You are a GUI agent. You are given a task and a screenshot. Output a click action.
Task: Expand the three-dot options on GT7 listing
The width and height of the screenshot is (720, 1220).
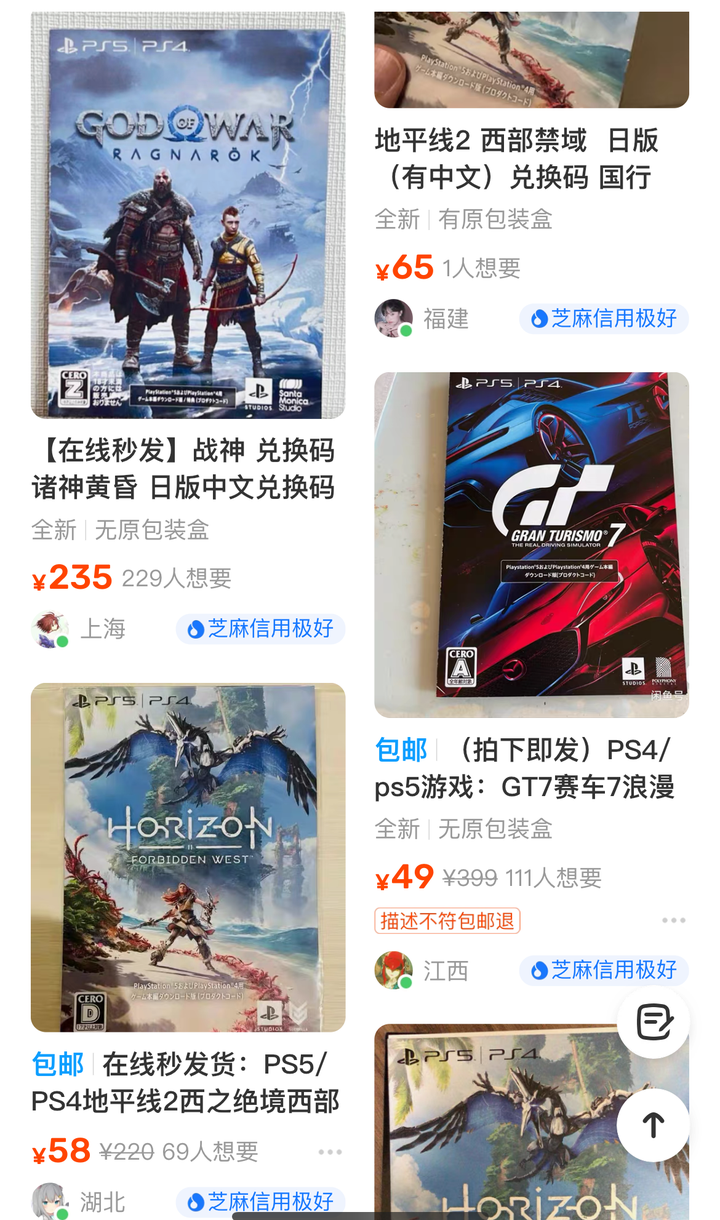(674, 919)
